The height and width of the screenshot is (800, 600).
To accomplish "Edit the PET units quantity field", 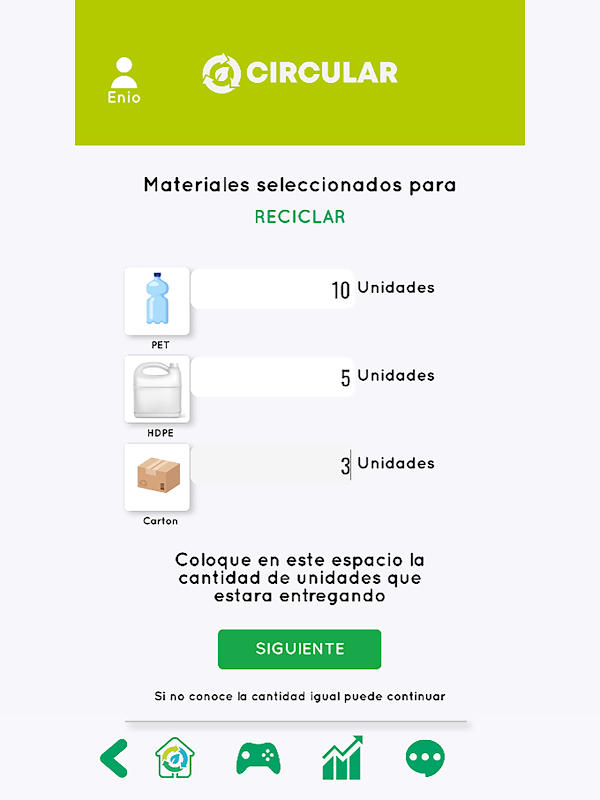I will pos(272,289).
